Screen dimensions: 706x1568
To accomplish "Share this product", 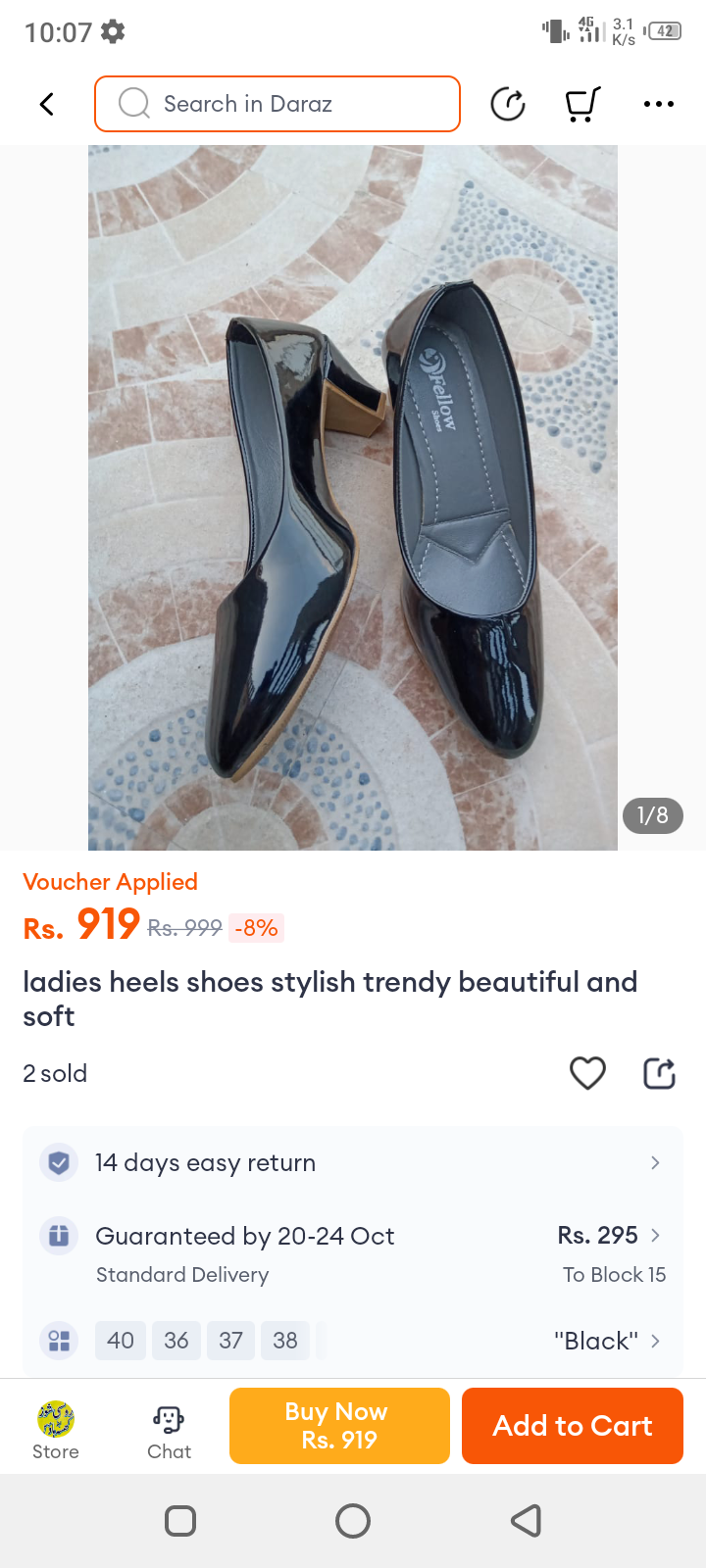I will pyautogui.click(x=659, y=1073).
